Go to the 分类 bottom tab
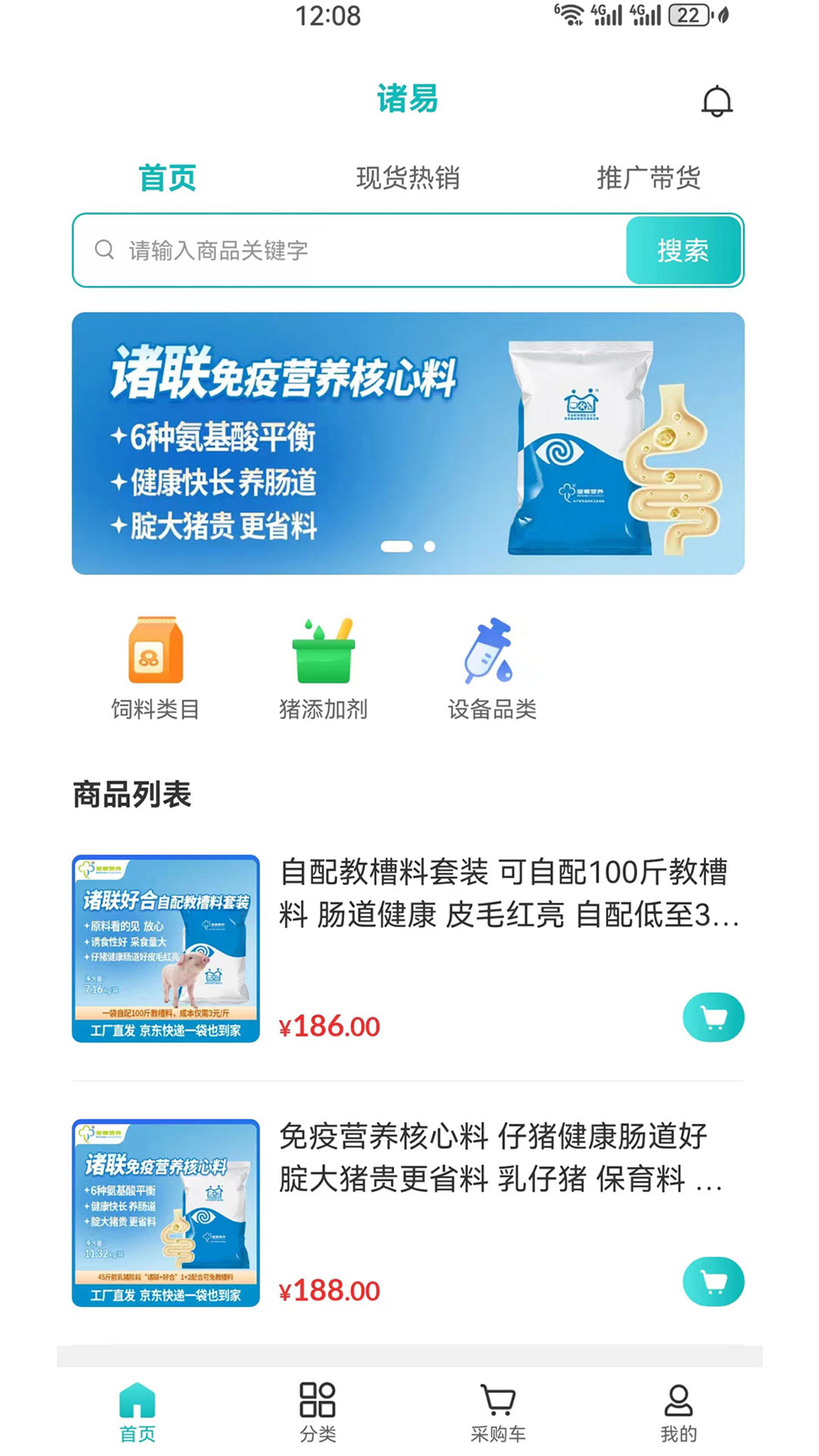This screenshot has height=1456, width=819. click(318, 1411)
